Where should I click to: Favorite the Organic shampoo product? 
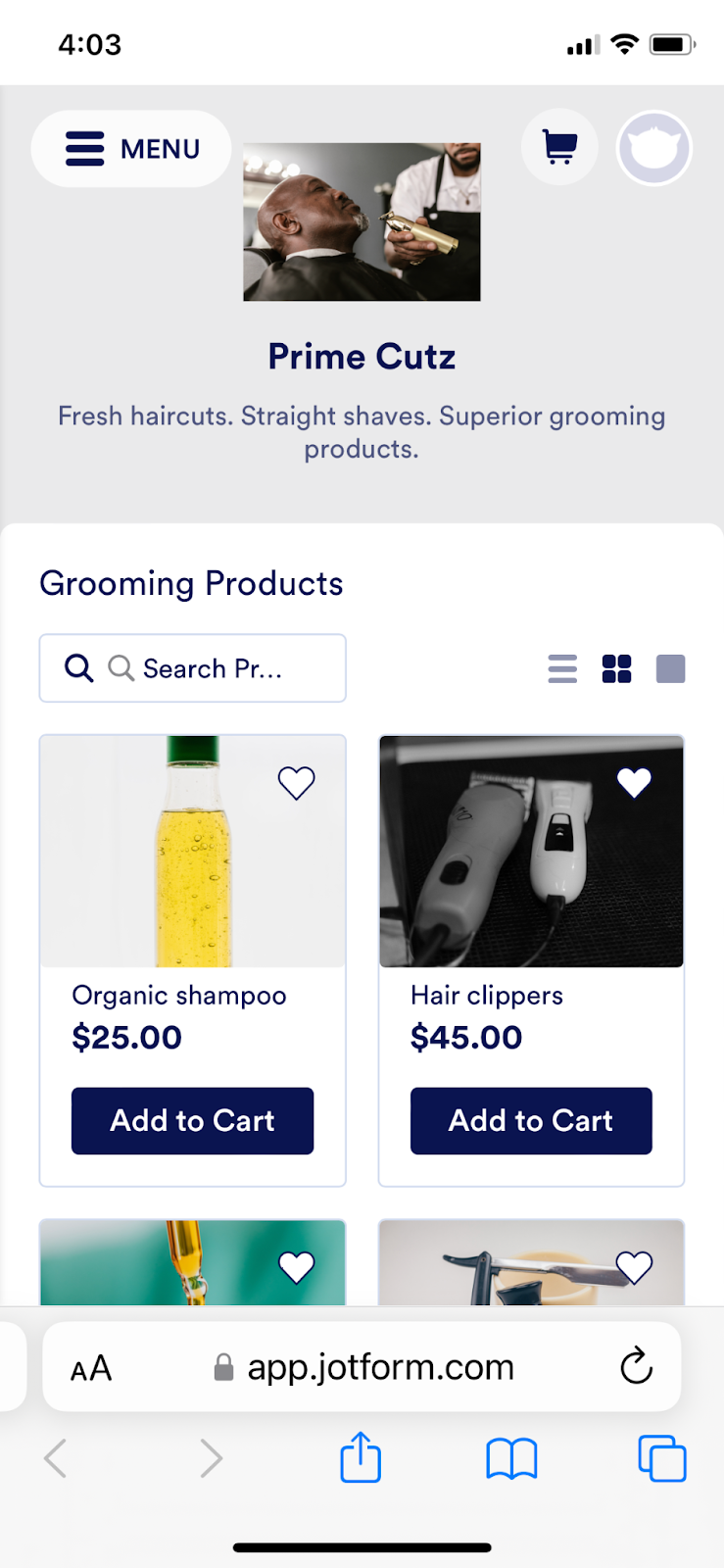click(x=296, y=782)
